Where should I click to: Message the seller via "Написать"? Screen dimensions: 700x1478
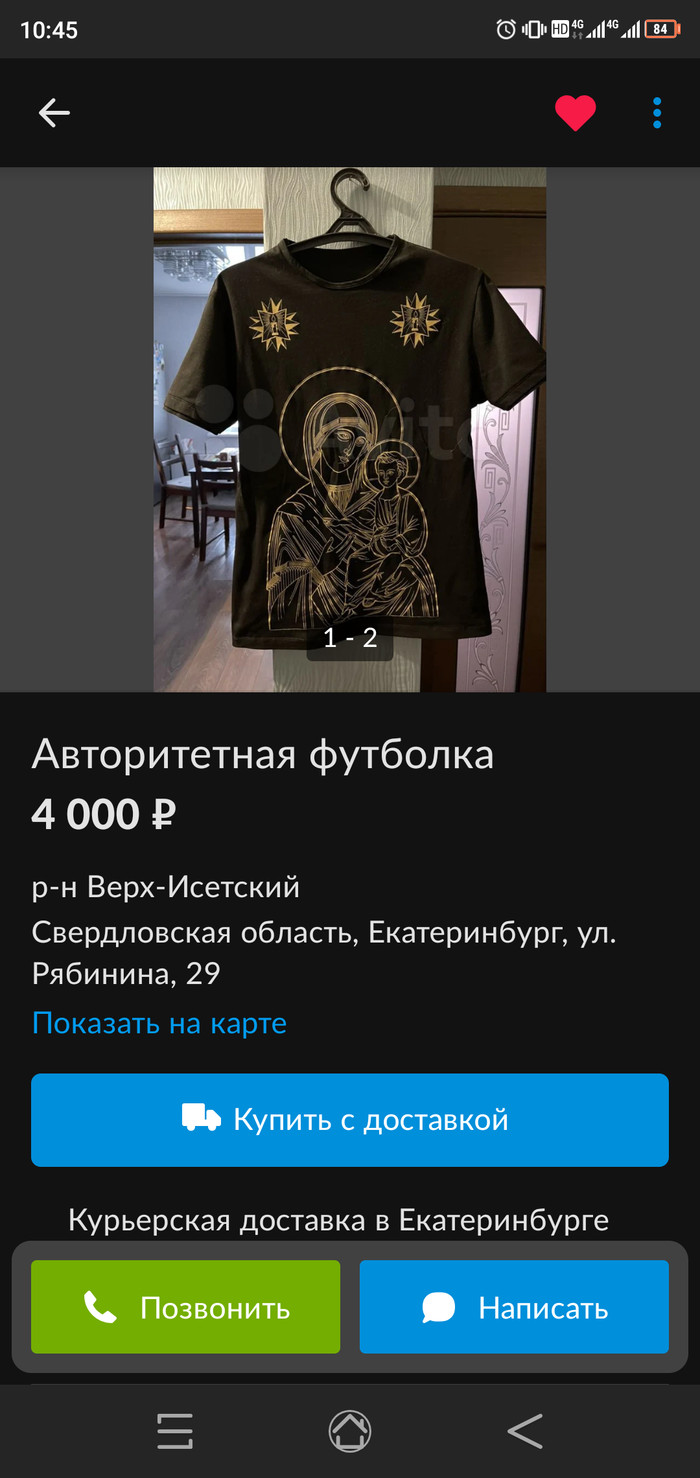pos(514,1307)
